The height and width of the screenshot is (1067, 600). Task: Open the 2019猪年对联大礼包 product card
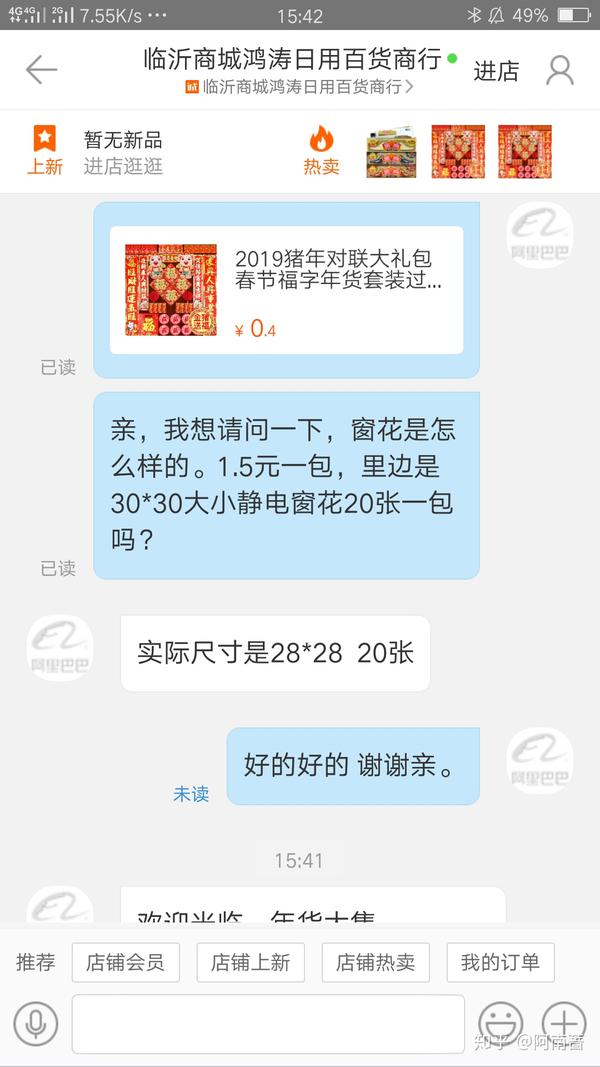[286, 290]
